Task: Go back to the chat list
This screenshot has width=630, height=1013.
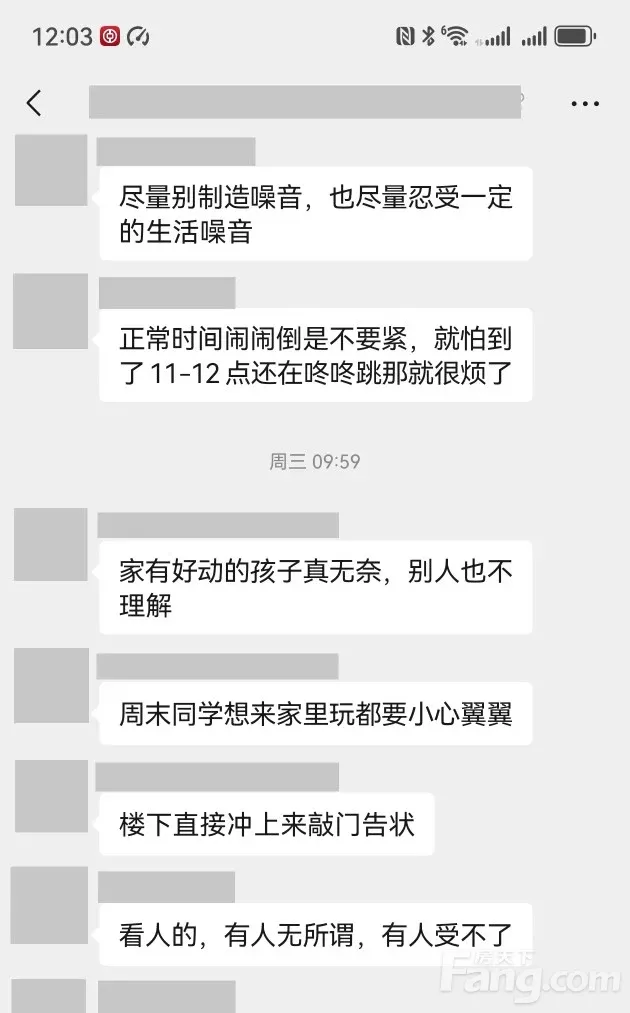Action: (35, 102)
